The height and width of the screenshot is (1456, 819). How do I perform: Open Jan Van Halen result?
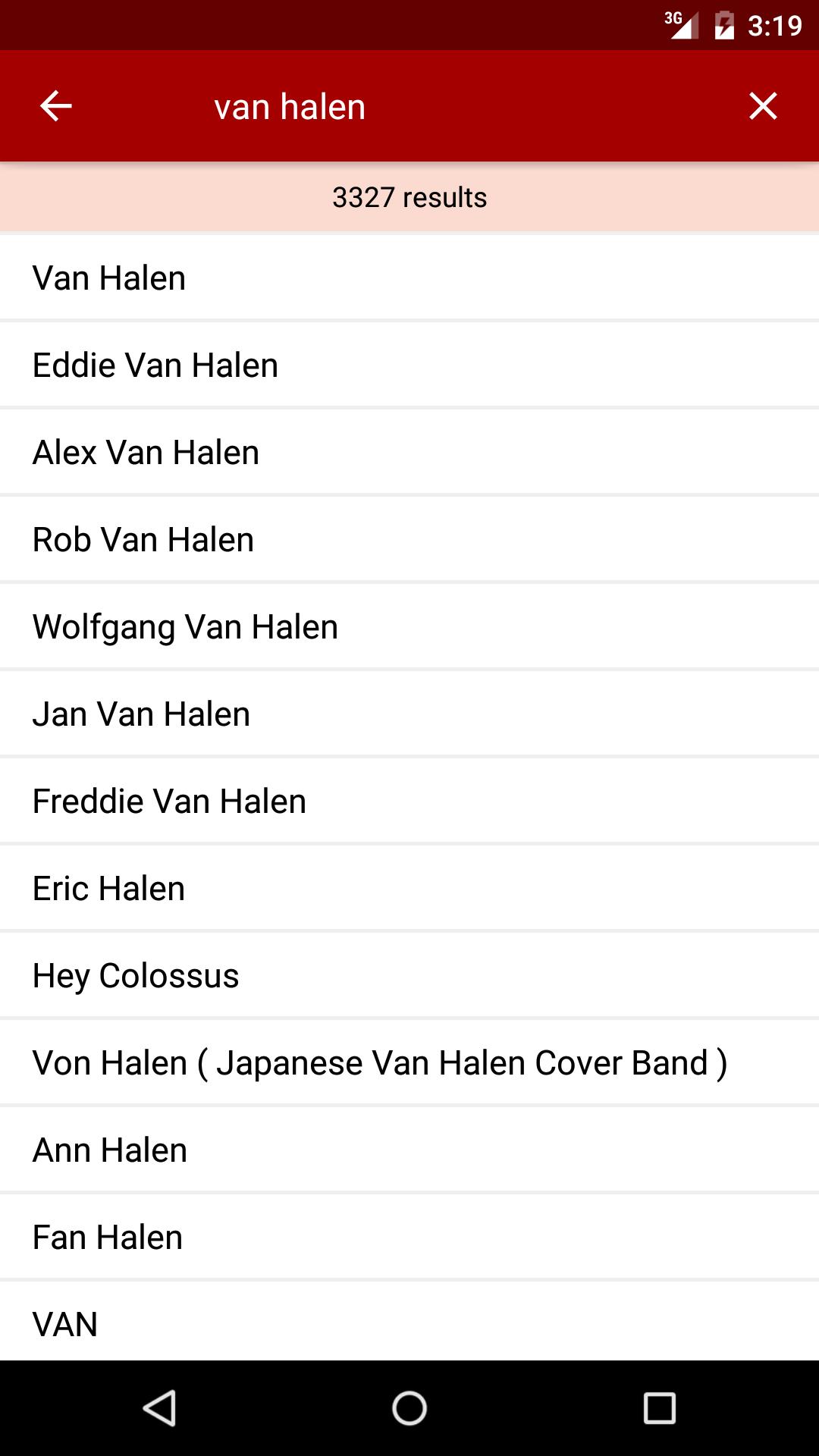pos(409,714)
